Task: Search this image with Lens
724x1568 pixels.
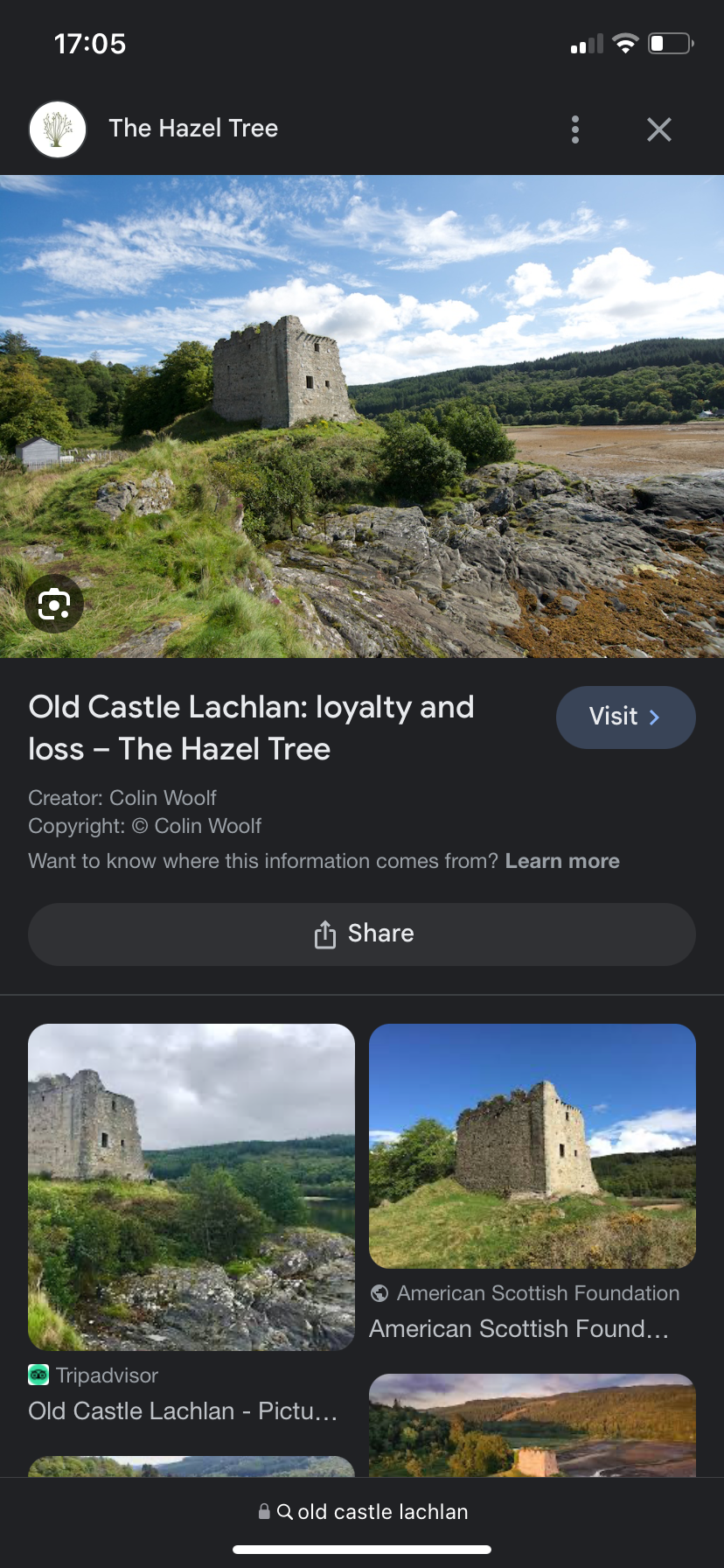Action: pyautogui.click(x=54, y=604)
